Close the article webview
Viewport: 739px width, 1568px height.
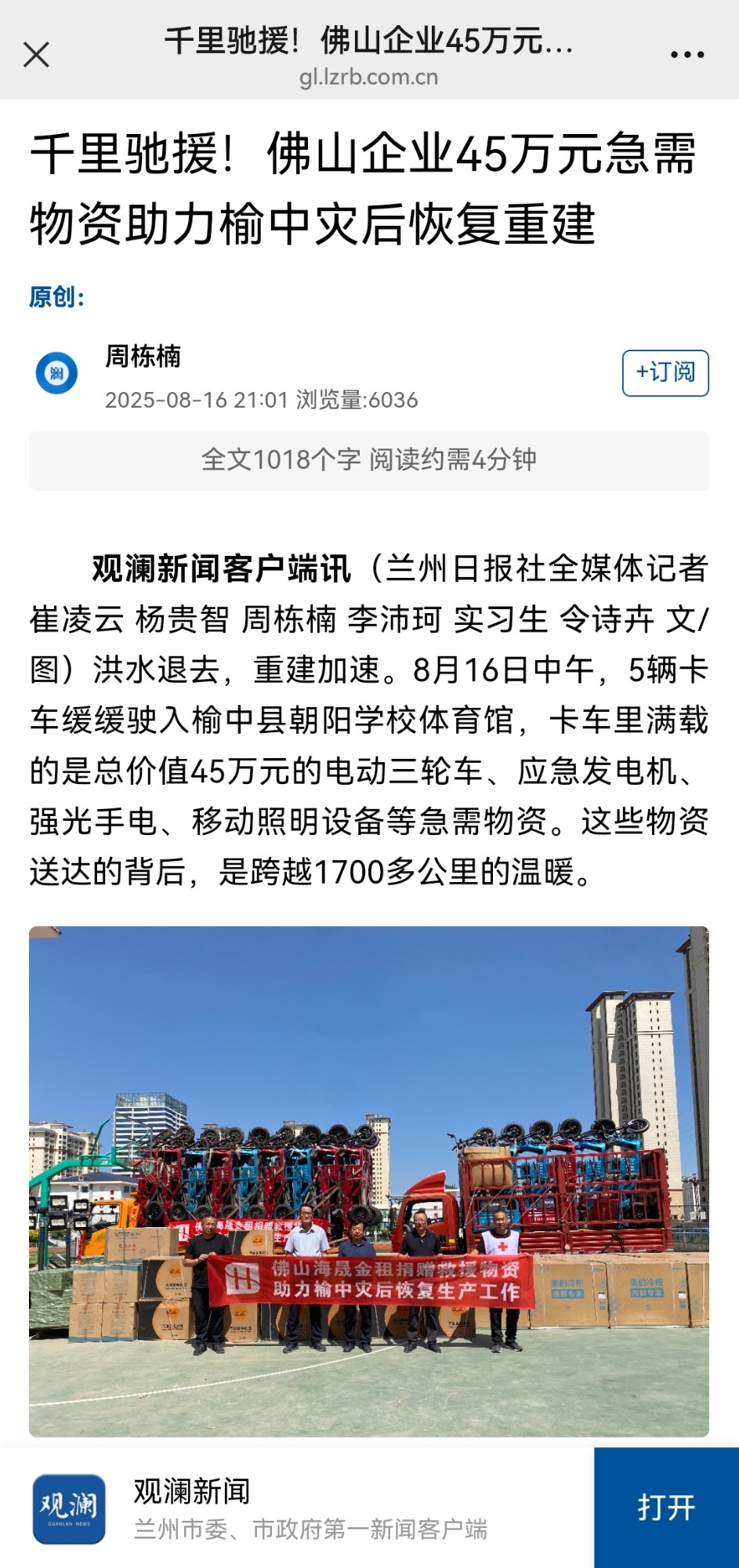36,55
